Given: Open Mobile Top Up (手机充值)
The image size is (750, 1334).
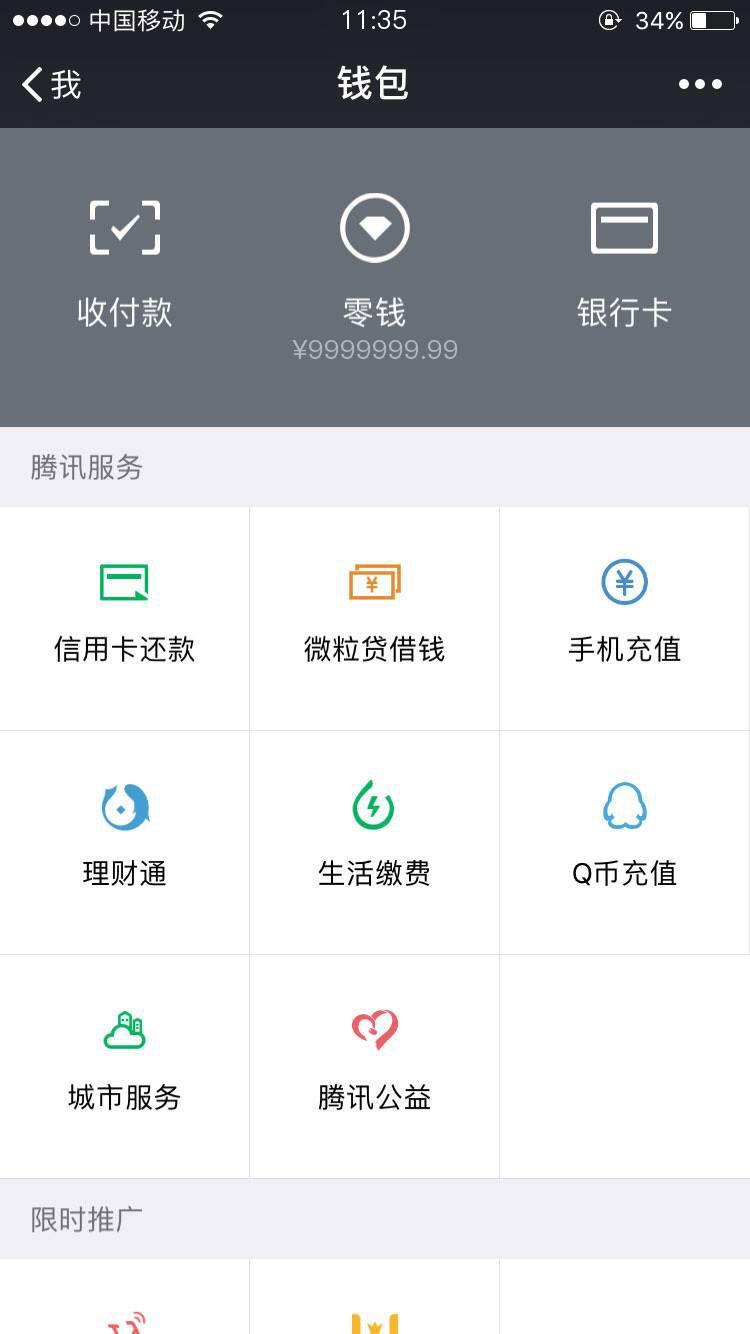Looking at the screenshot, I should click(x=624, y=615).
